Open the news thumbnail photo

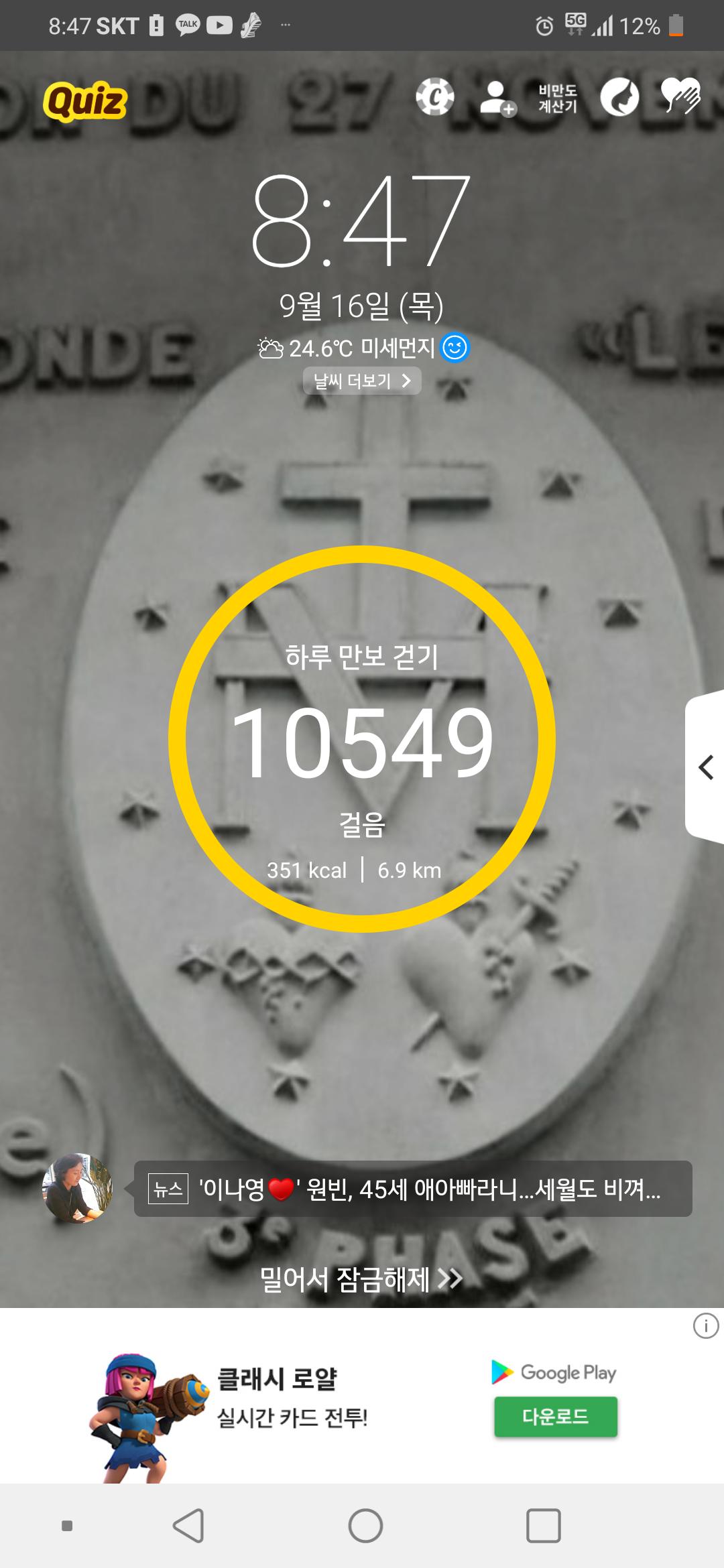[x=77, y=1187]
